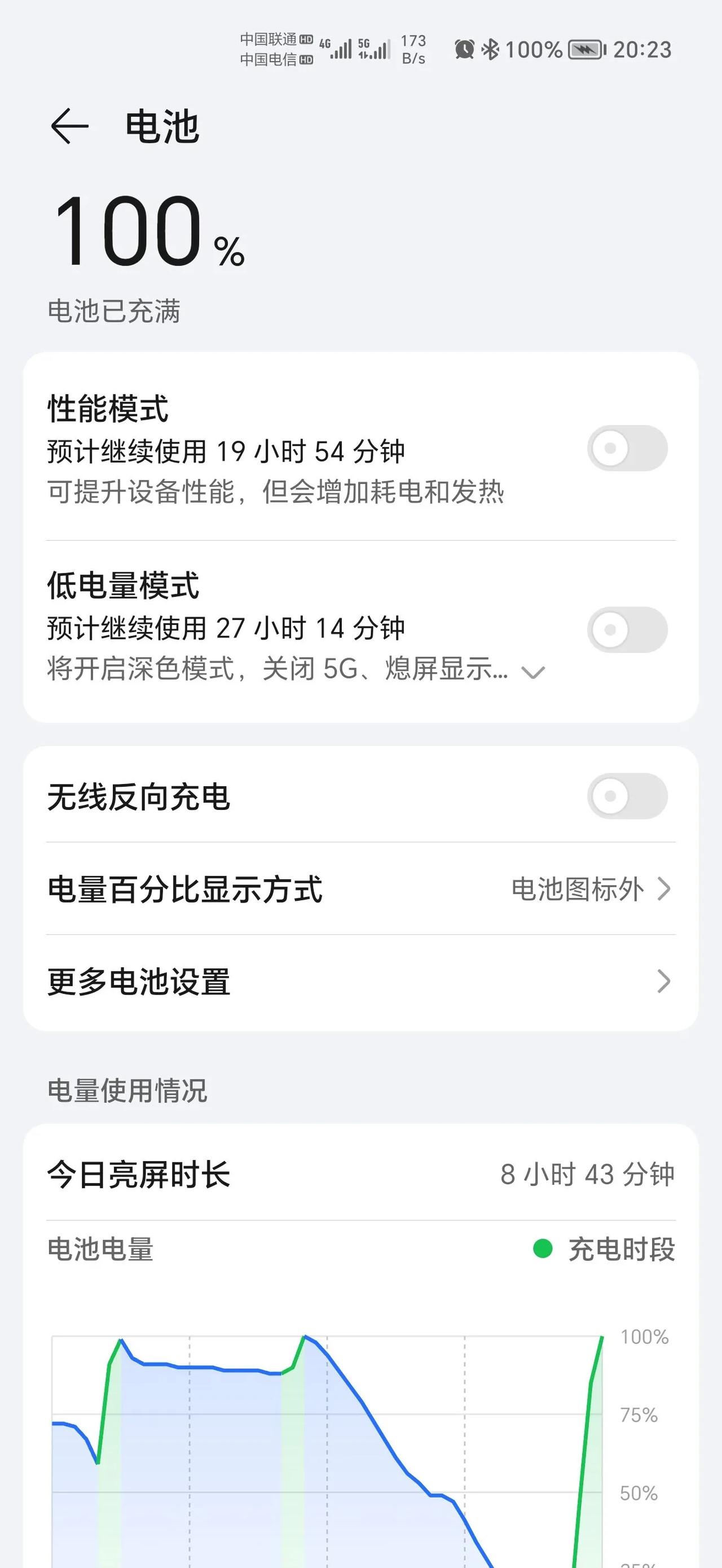Open 更多电池设置
722x1568 pixels.
point(360,981)
